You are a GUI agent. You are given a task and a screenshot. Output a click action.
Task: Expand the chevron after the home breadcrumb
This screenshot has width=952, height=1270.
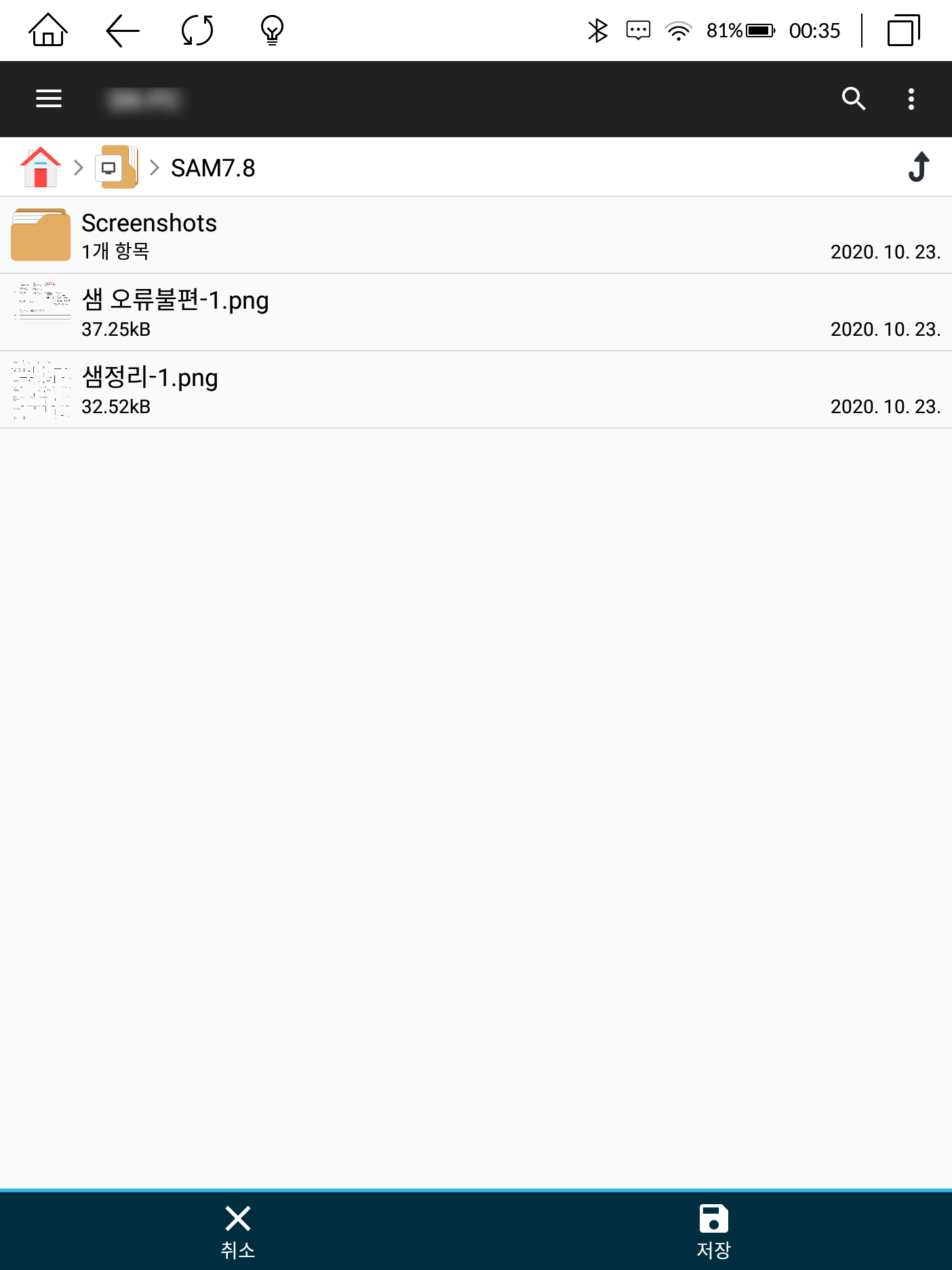(x=77, y=167)
